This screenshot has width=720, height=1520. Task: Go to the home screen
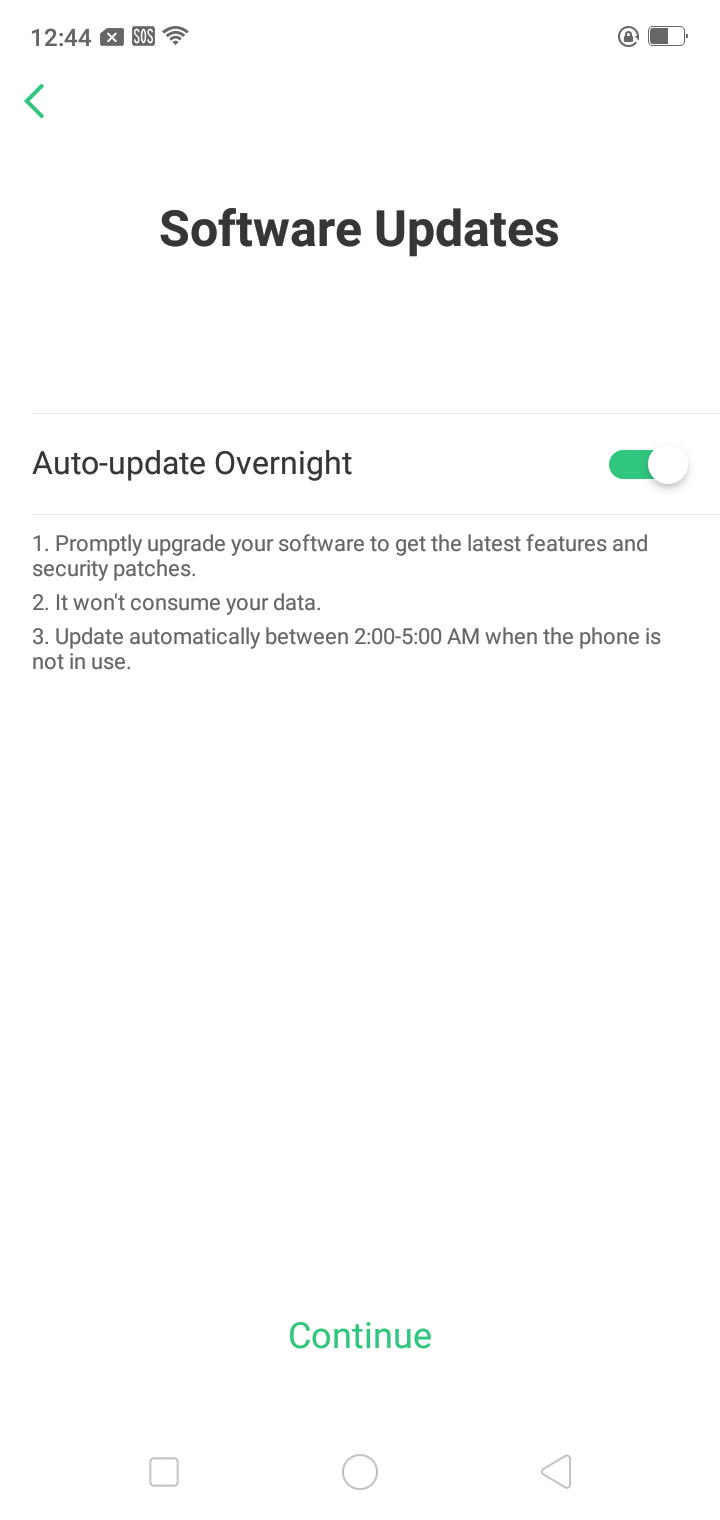(360, 1472)
